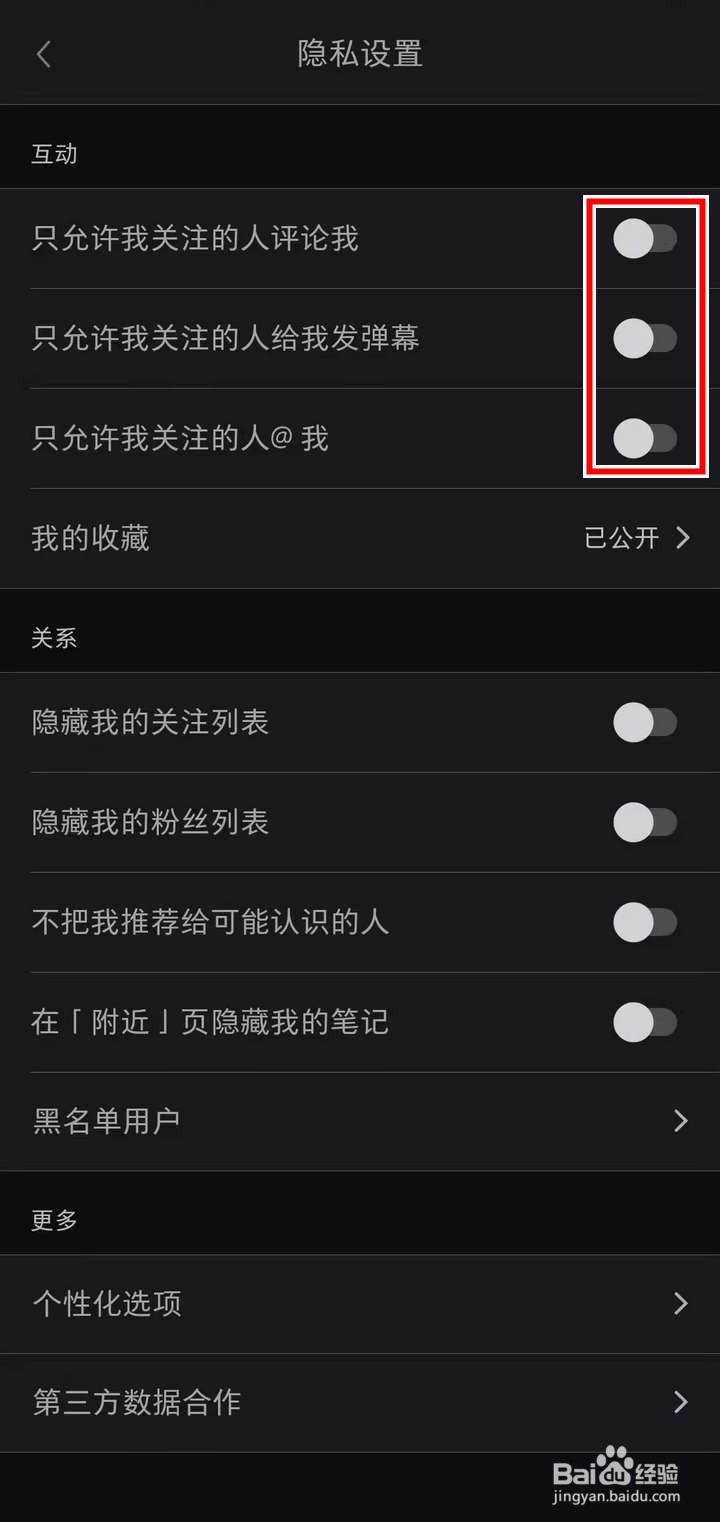Tap the 只允许我关注的人评论我 row text

193,239
